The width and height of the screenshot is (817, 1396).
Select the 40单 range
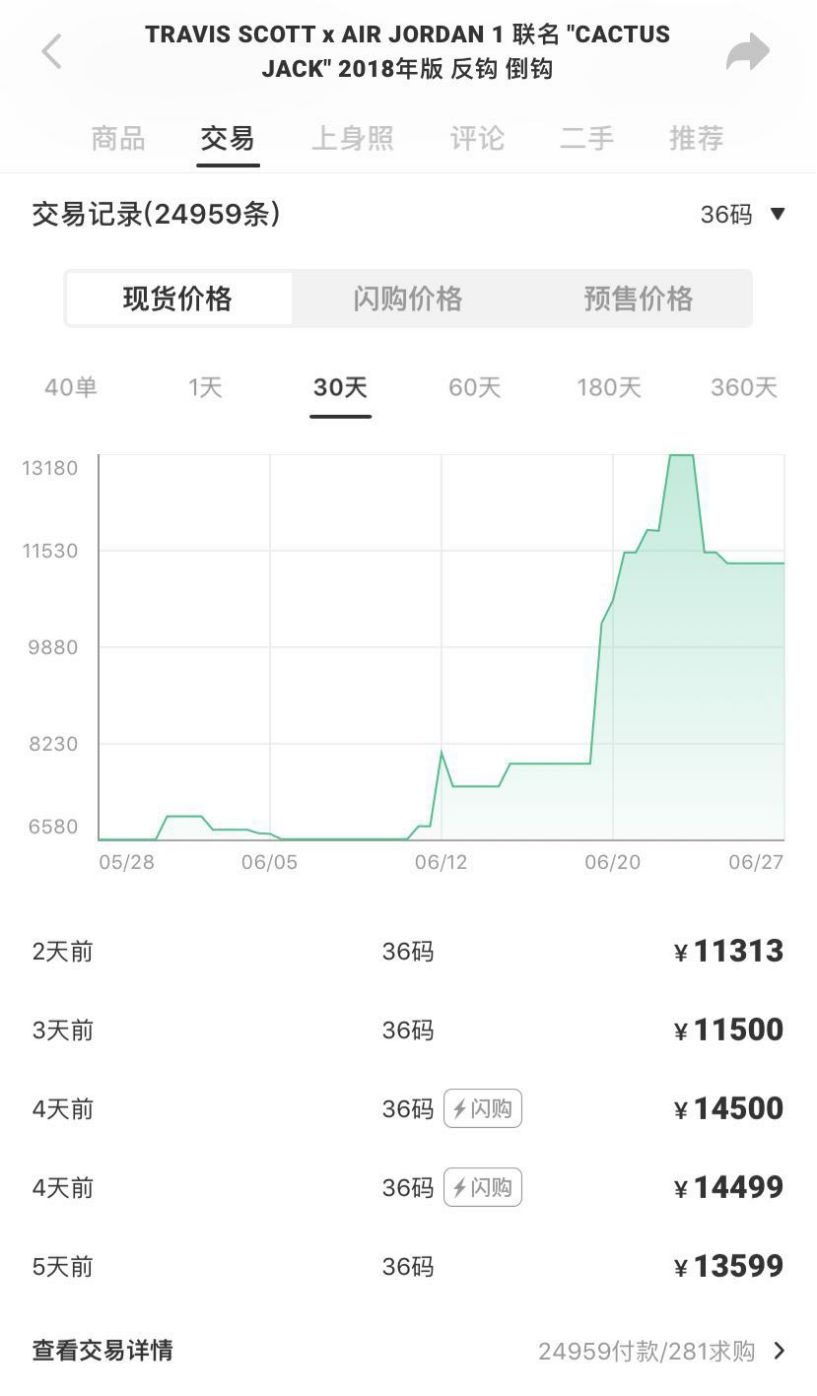(71, 388)
